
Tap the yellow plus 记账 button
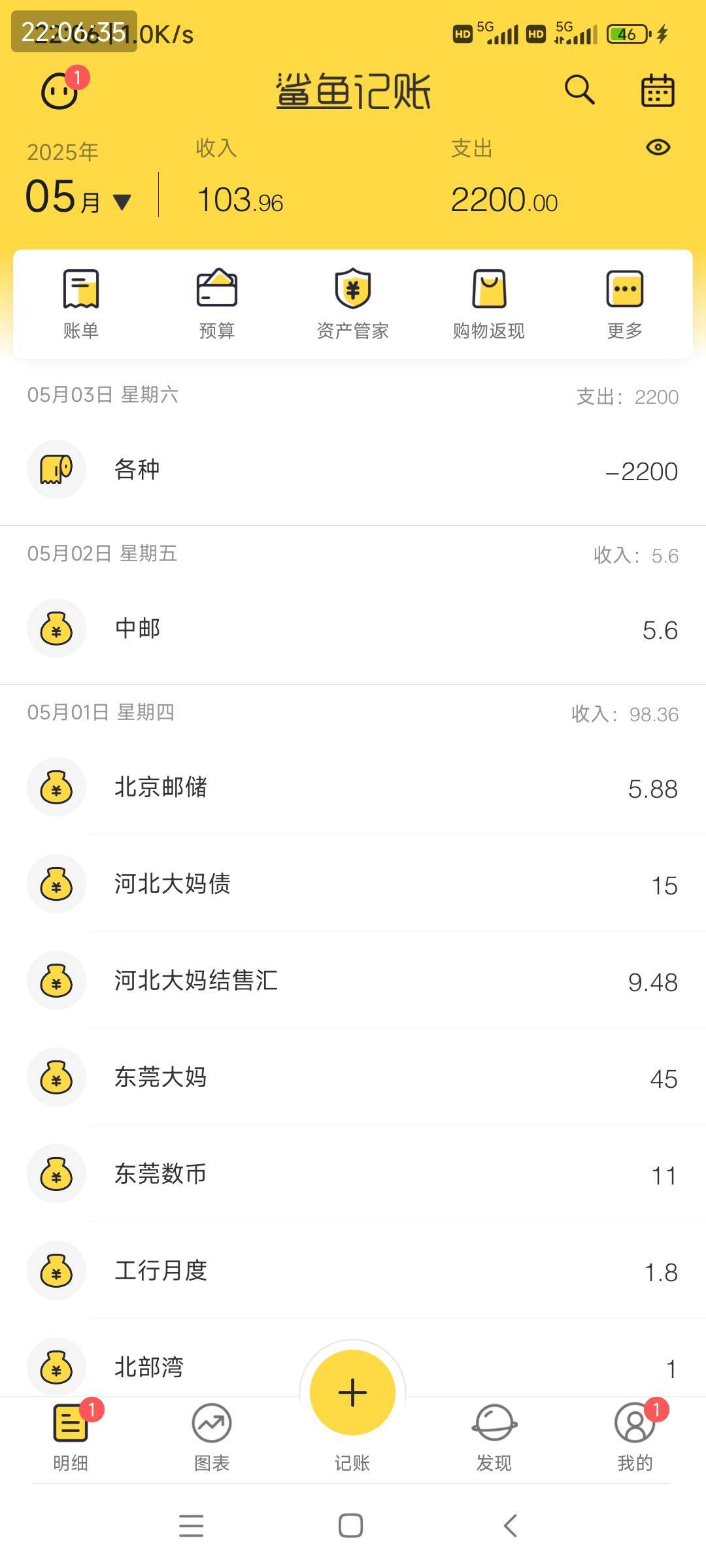point(353,1392)
